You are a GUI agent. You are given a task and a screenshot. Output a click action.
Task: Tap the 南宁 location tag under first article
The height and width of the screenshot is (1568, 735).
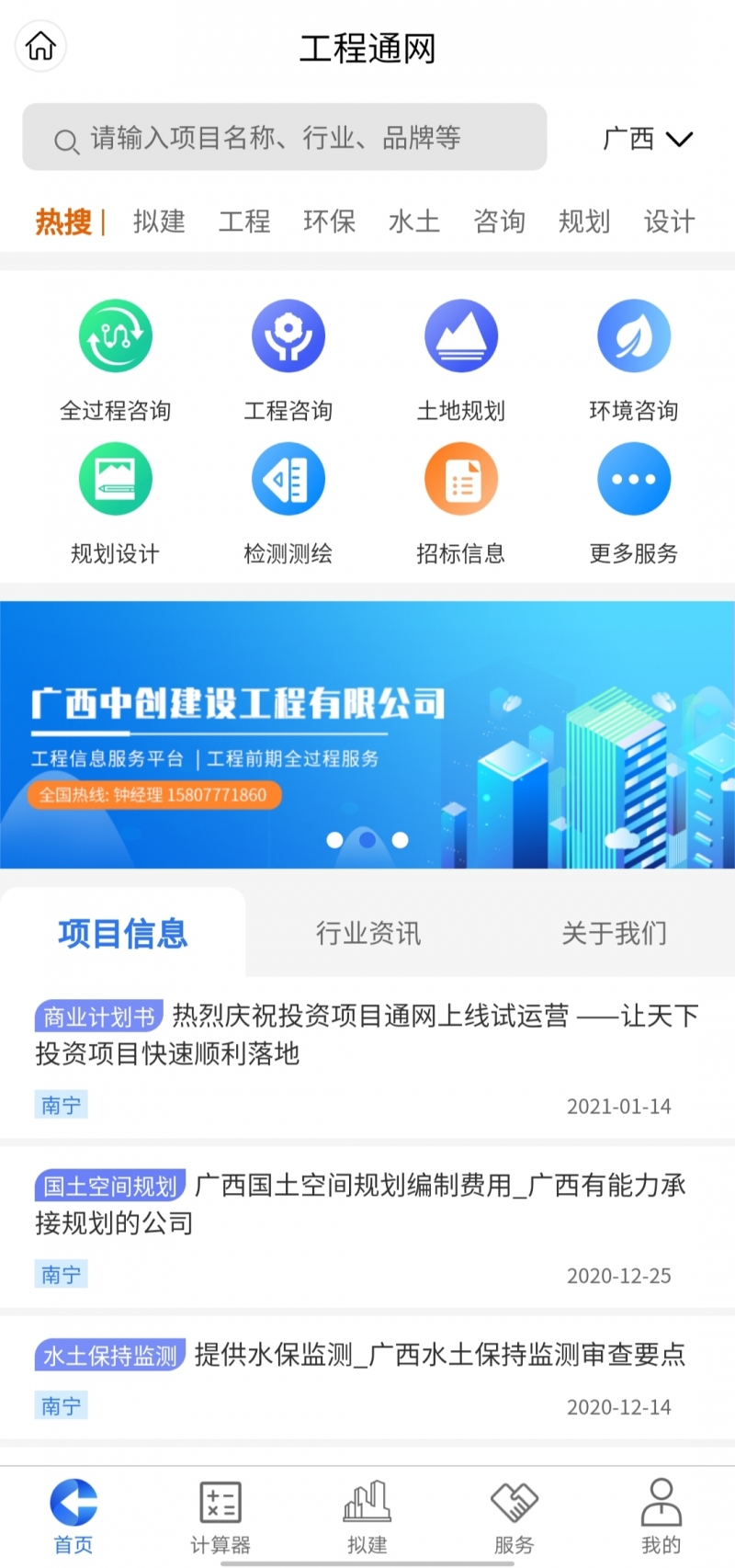coord(61,1106)
